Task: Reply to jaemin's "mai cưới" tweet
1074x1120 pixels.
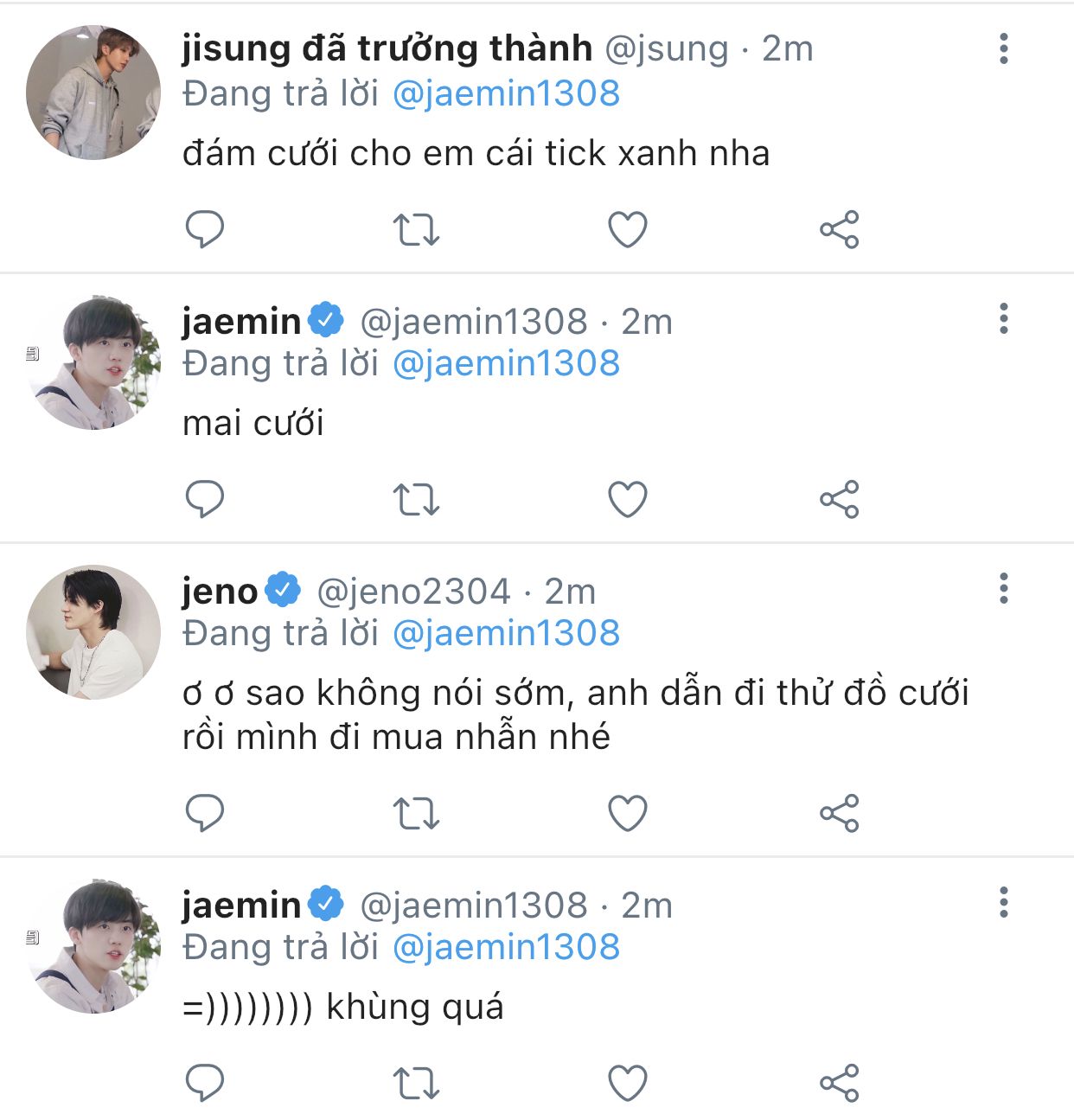Action: pyautogui.click(x=205, y=499)
